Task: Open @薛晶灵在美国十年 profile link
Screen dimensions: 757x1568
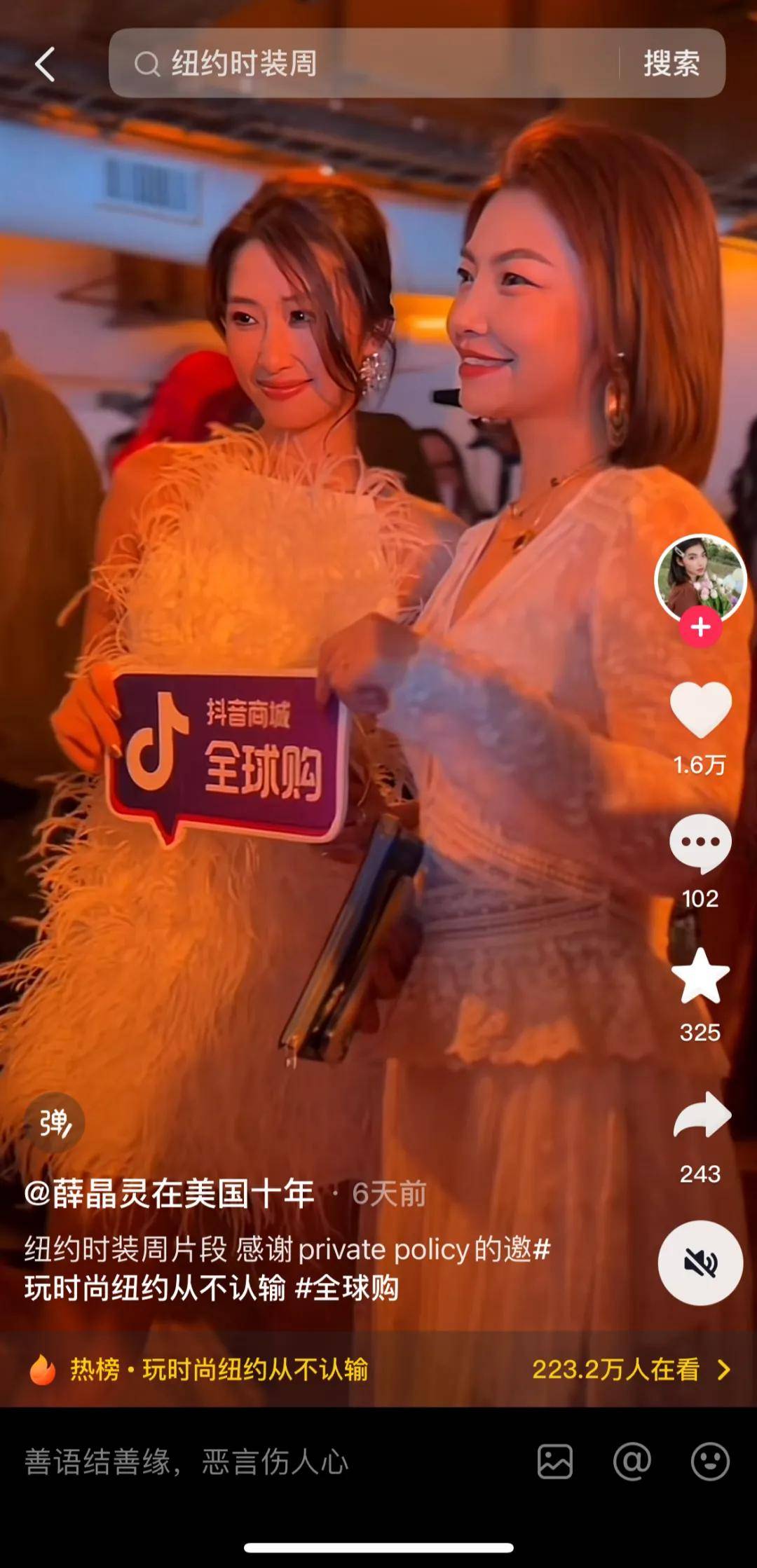Action: click(170, 1194)
